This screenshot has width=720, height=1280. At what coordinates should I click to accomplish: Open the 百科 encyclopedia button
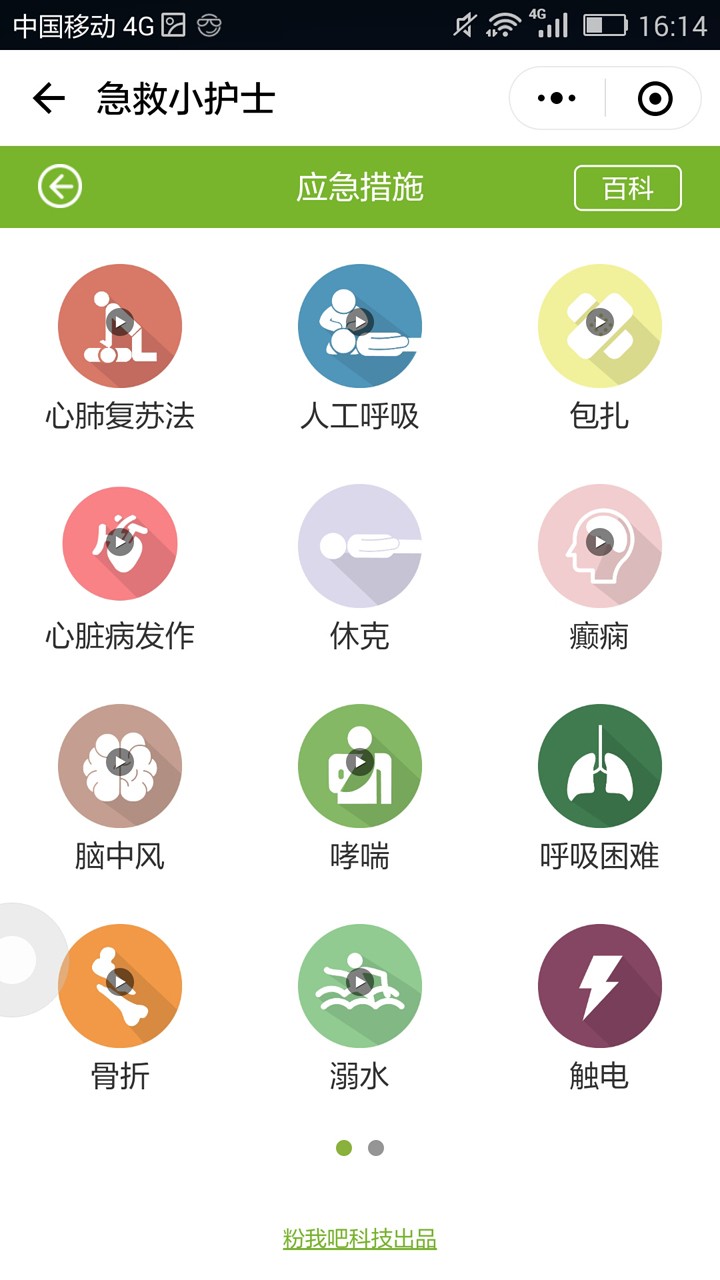tap(628, 188)
